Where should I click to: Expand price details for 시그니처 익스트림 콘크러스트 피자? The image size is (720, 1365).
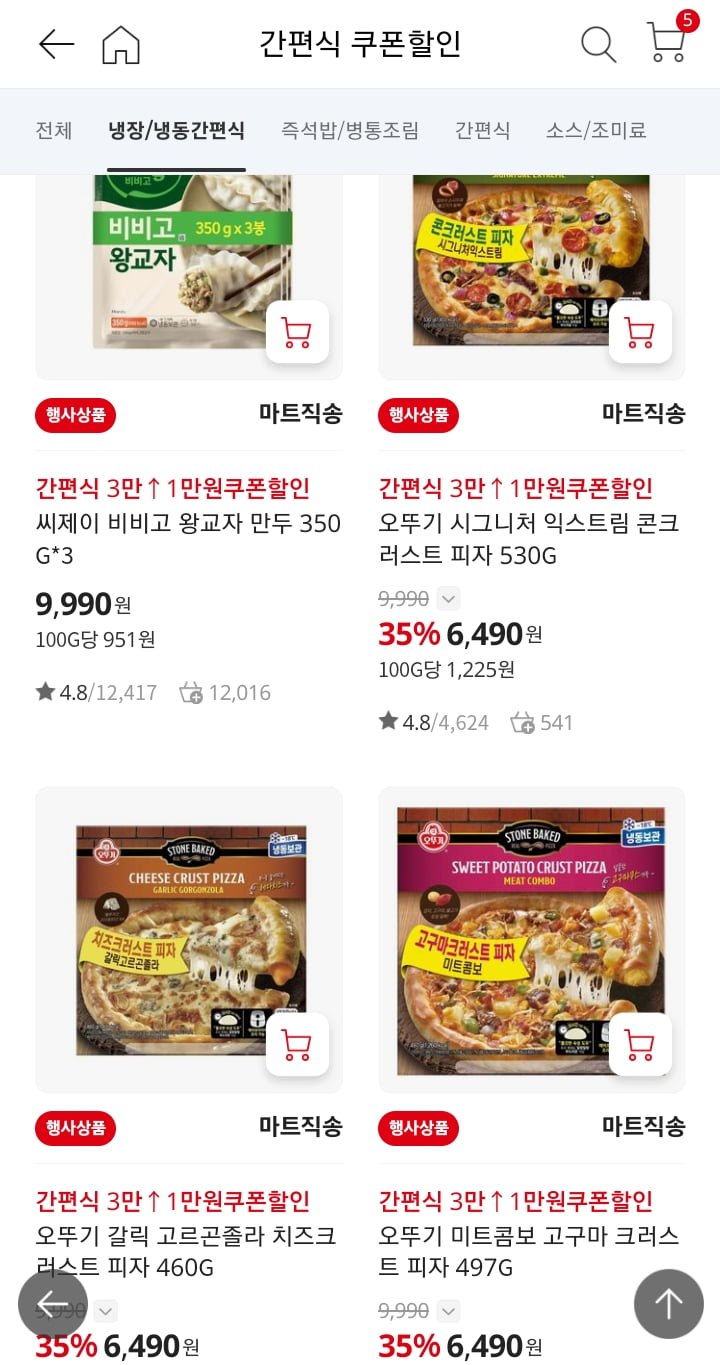pos(449,599)
